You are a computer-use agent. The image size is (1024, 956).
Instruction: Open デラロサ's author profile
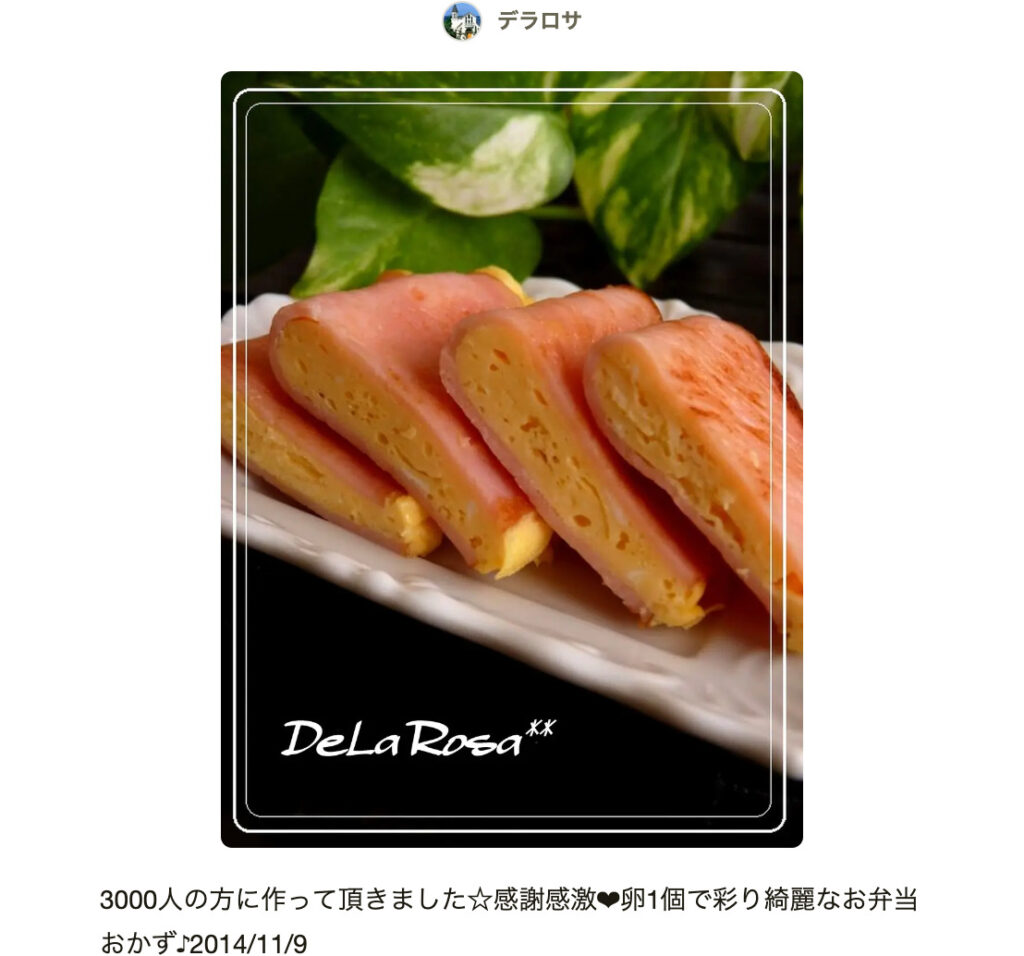click(x=539, y=21)
